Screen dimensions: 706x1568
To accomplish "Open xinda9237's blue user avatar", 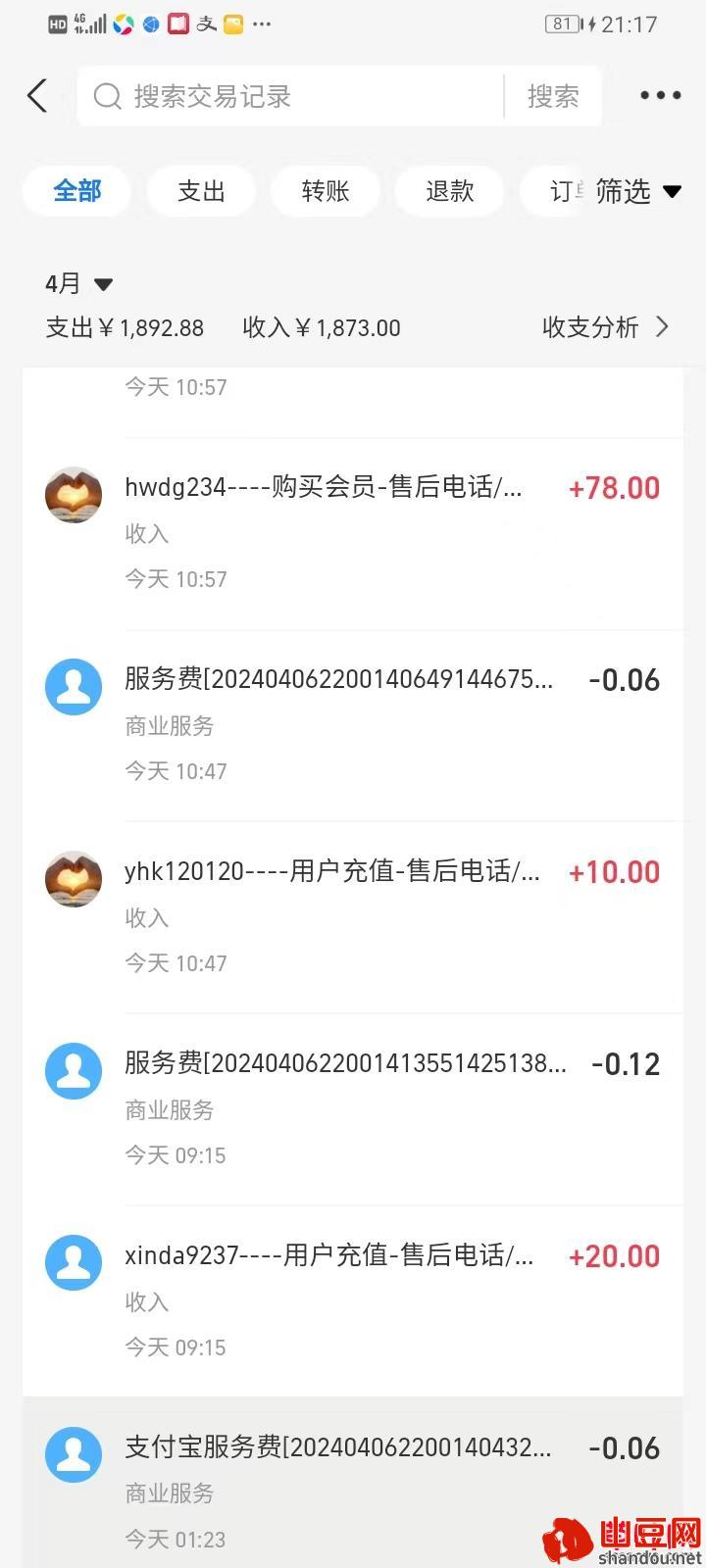I will 73,1262.
